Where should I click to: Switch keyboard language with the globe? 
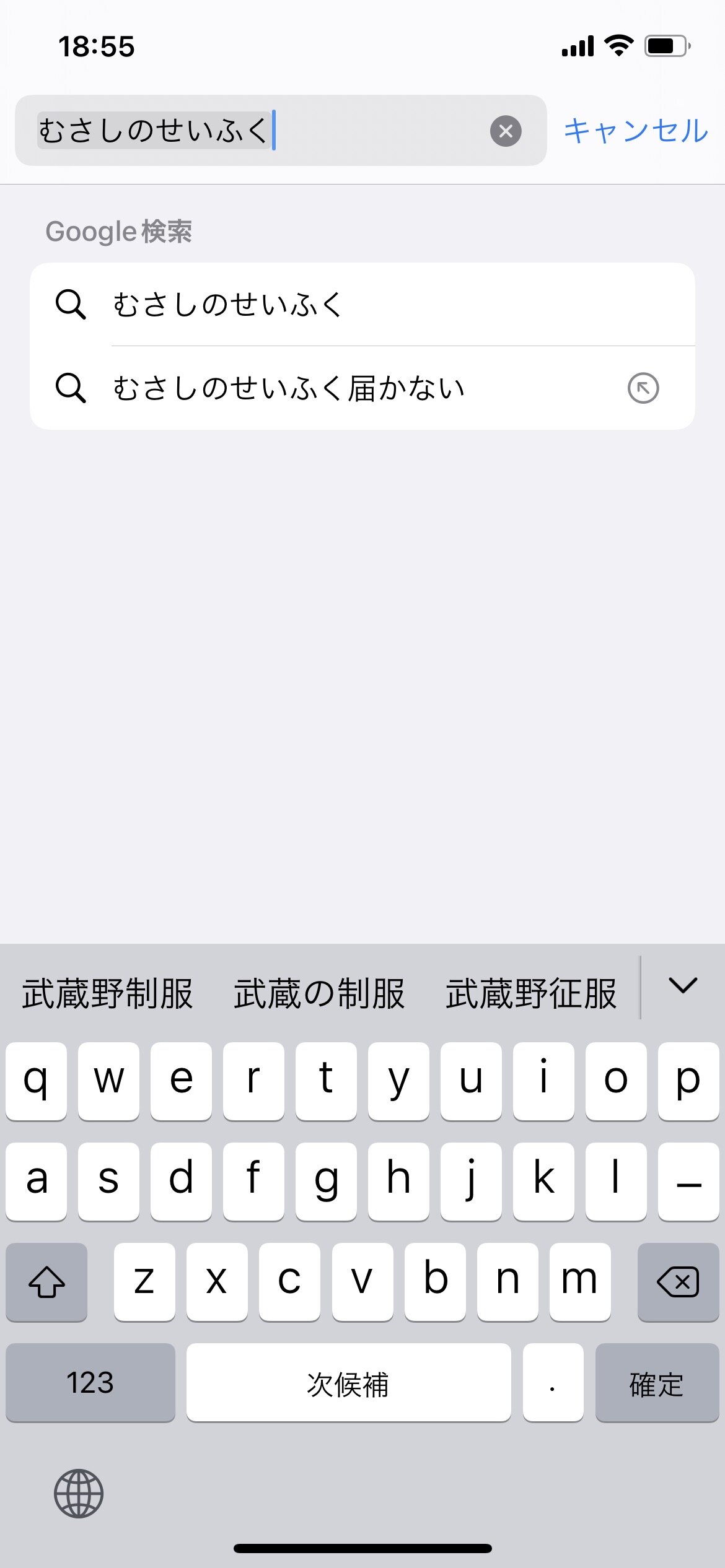tap(79, 1494)
